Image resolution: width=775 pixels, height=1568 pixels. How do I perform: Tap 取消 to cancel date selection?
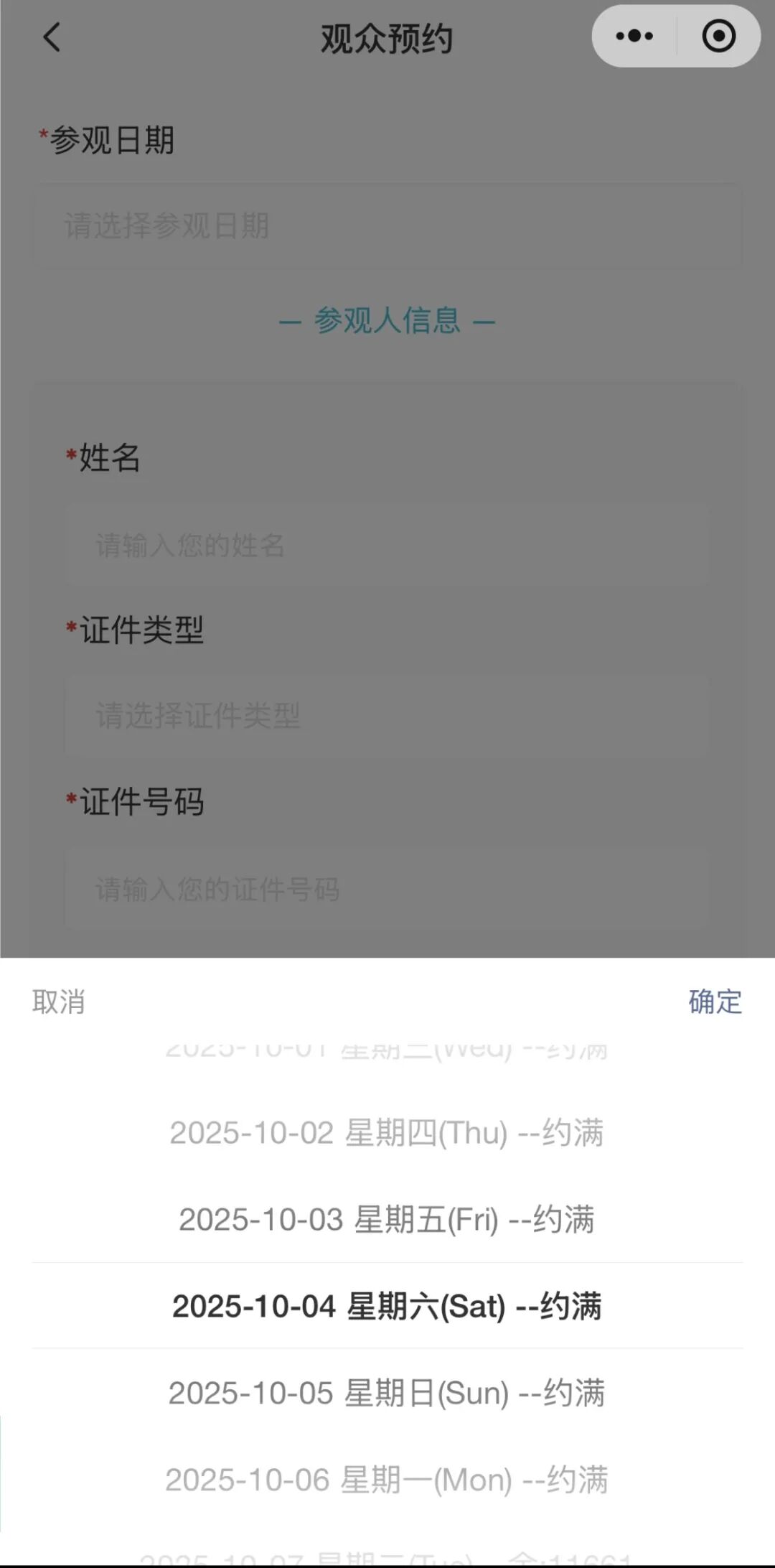point(59,1002)
